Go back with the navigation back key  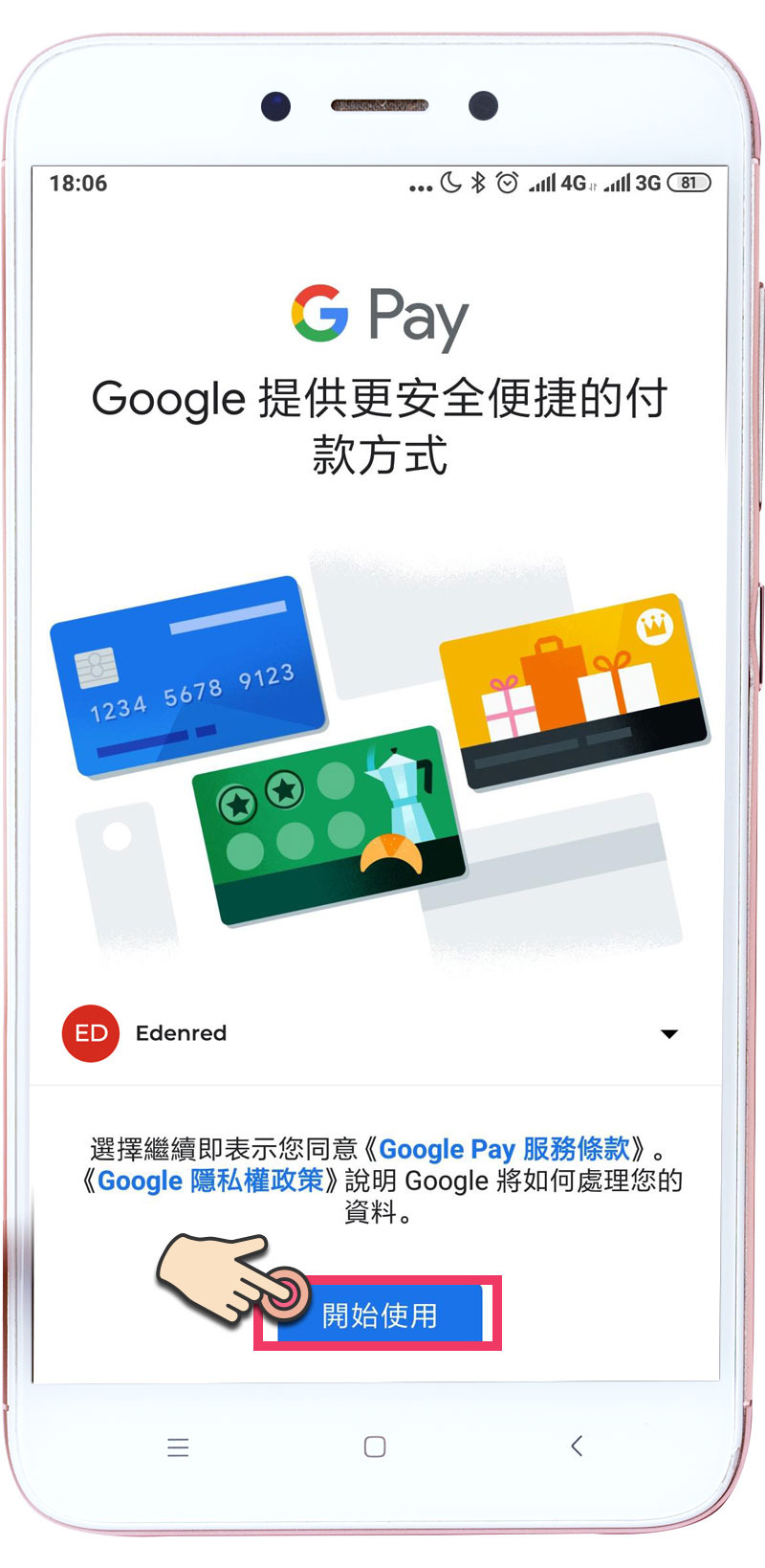[x=576, y=1446]
